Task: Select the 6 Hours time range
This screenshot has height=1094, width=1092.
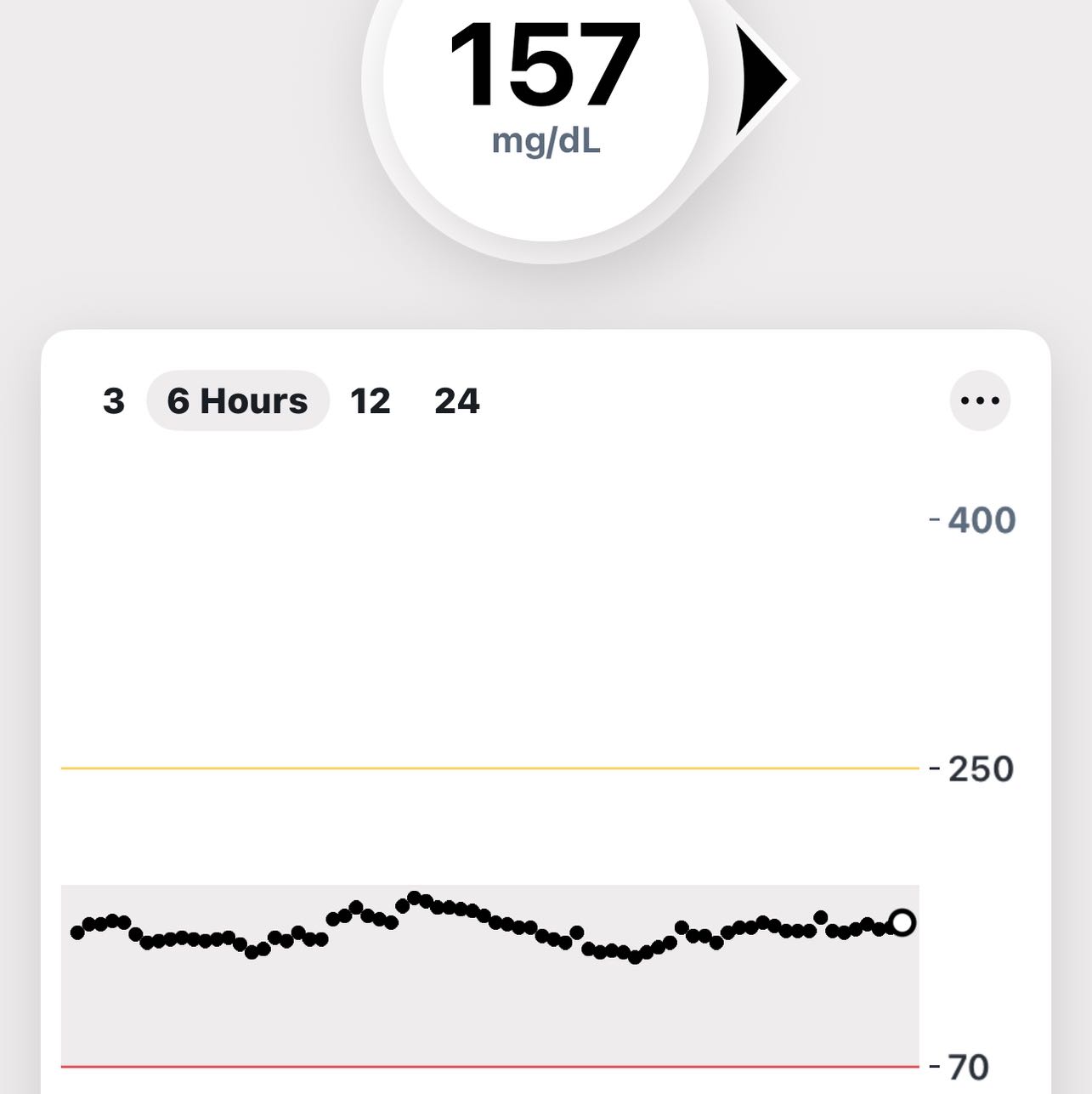Action: pyautogui.click(x=237, y=401)
